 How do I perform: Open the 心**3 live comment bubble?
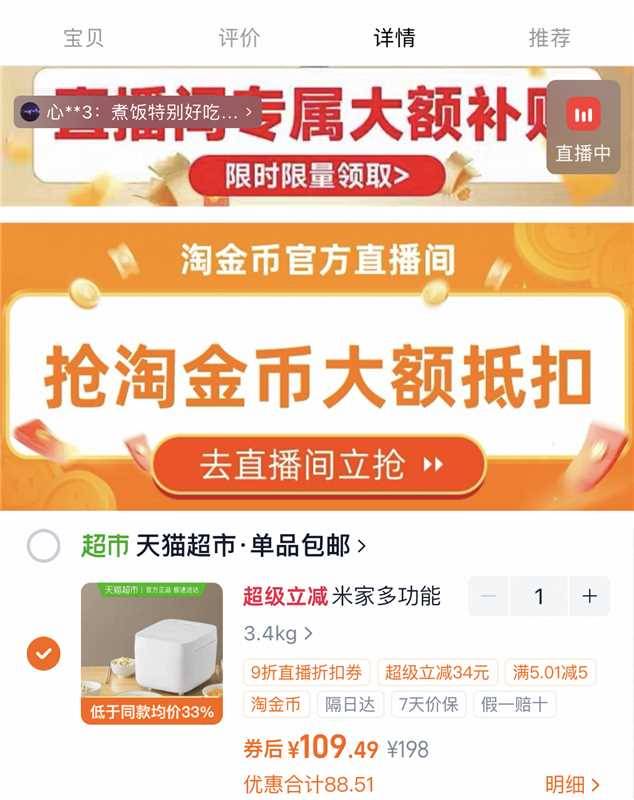pos(138,112)
